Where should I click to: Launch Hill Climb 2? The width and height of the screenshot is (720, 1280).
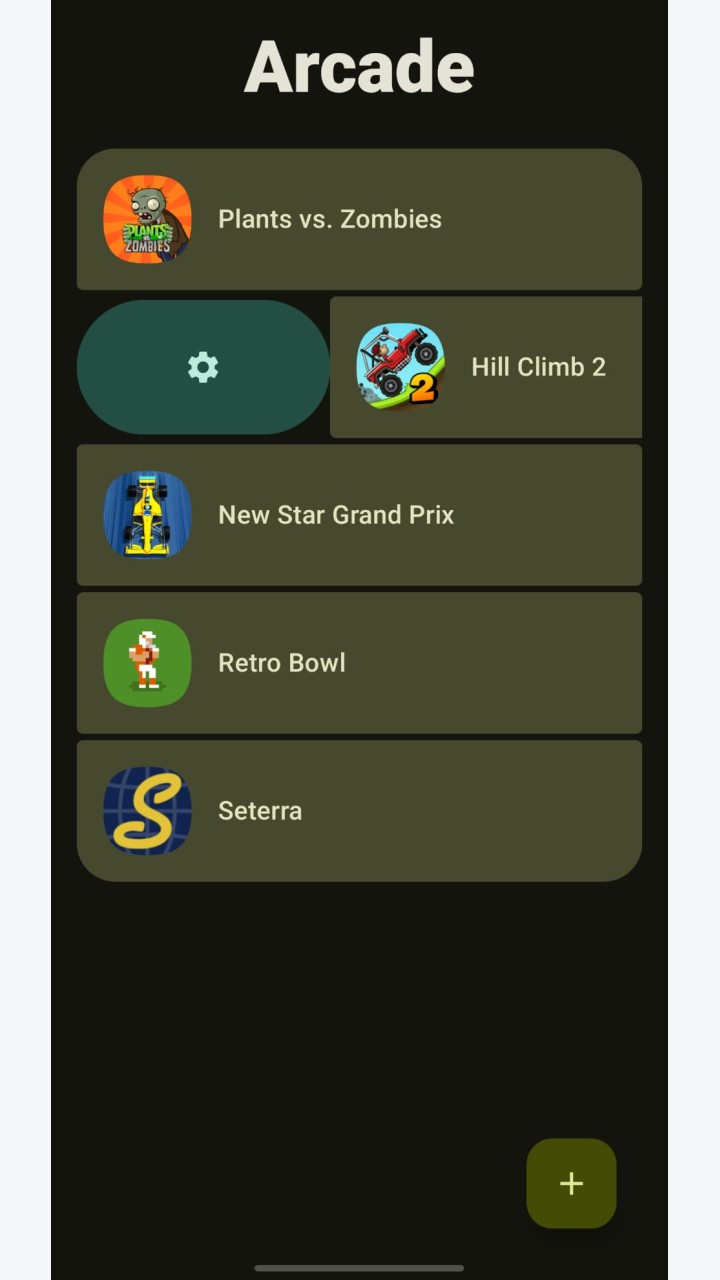point(486,367)
